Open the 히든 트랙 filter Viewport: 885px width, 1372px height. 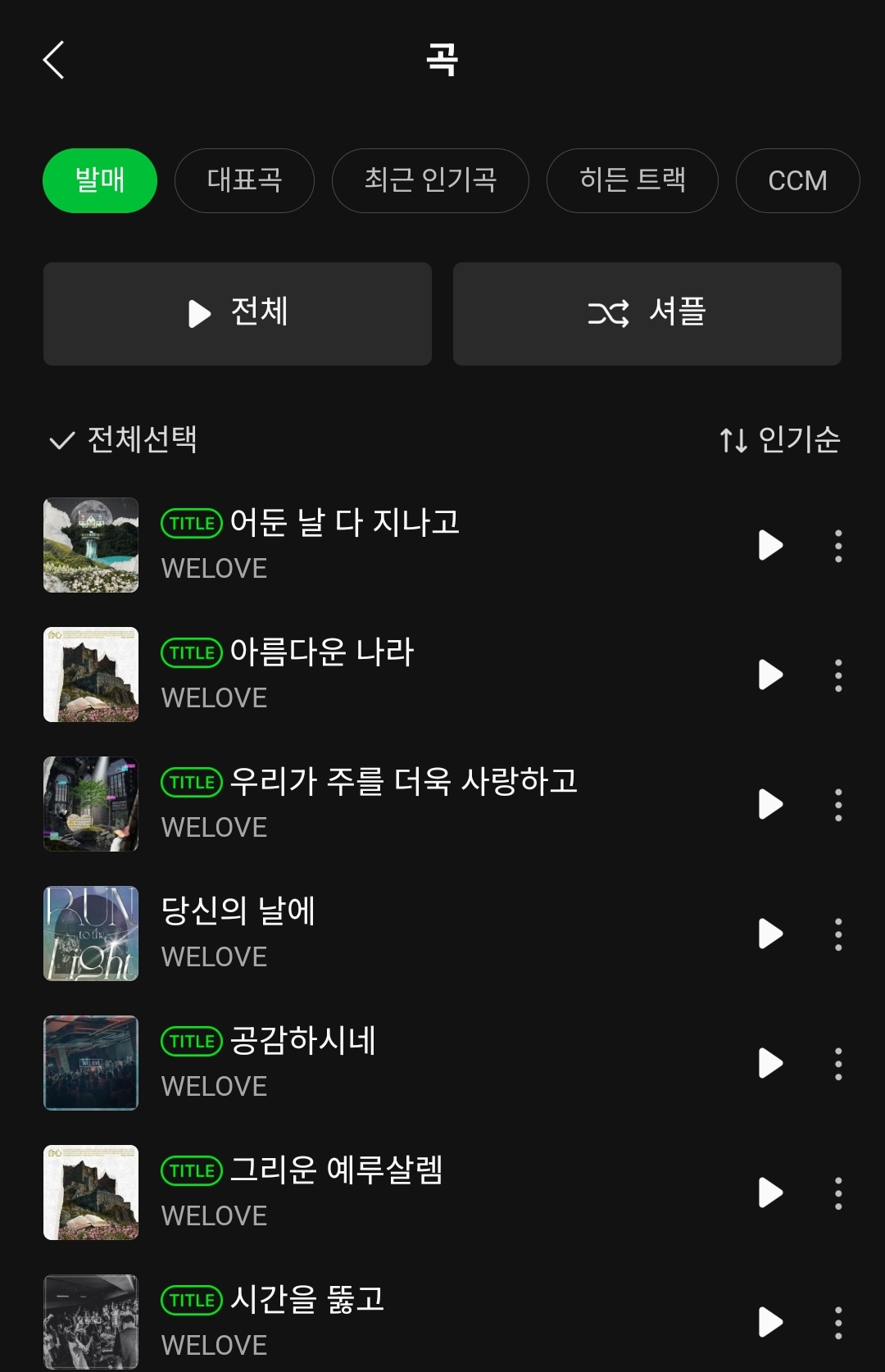[x=632, y=180]
